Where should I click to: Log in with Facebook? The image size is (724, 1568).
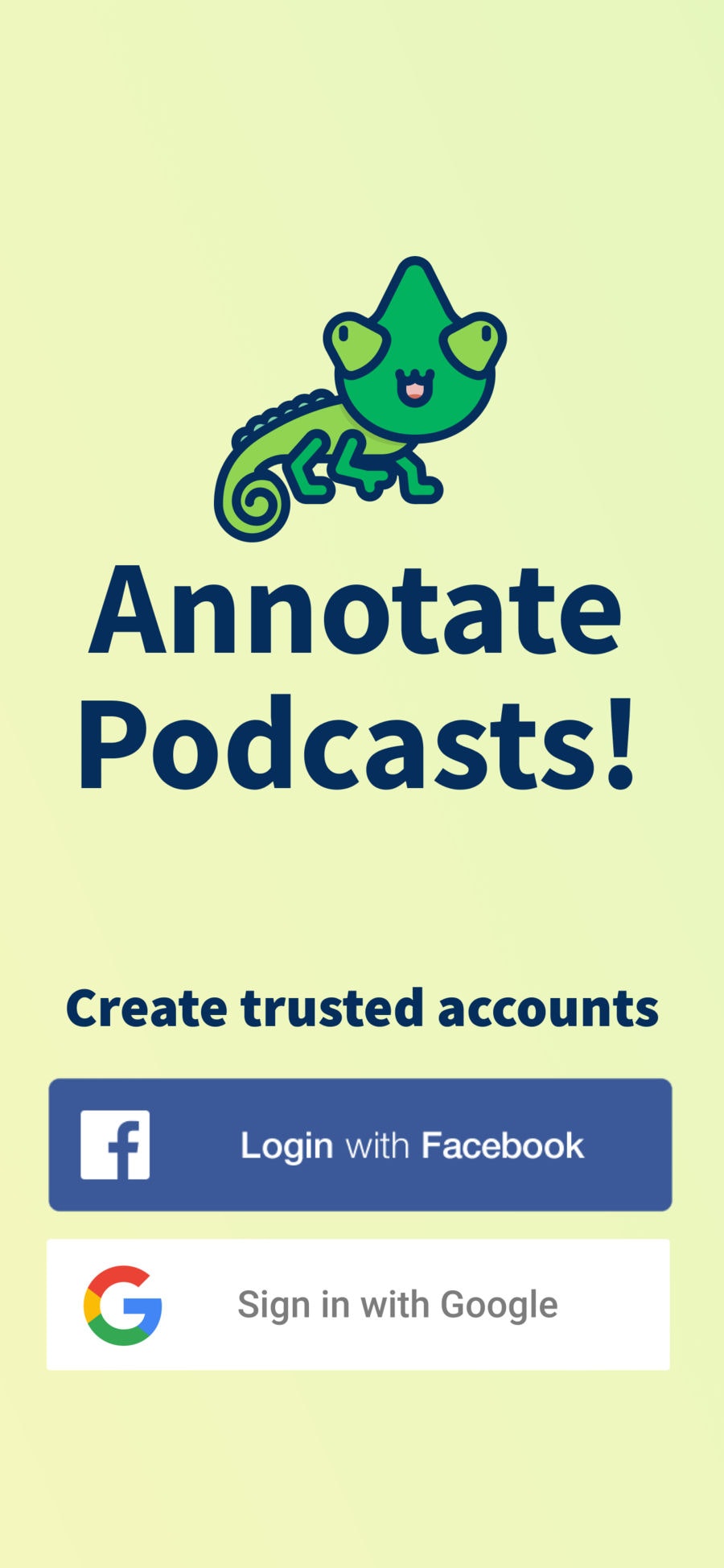pyautogui.click(x=360, y=1145)
